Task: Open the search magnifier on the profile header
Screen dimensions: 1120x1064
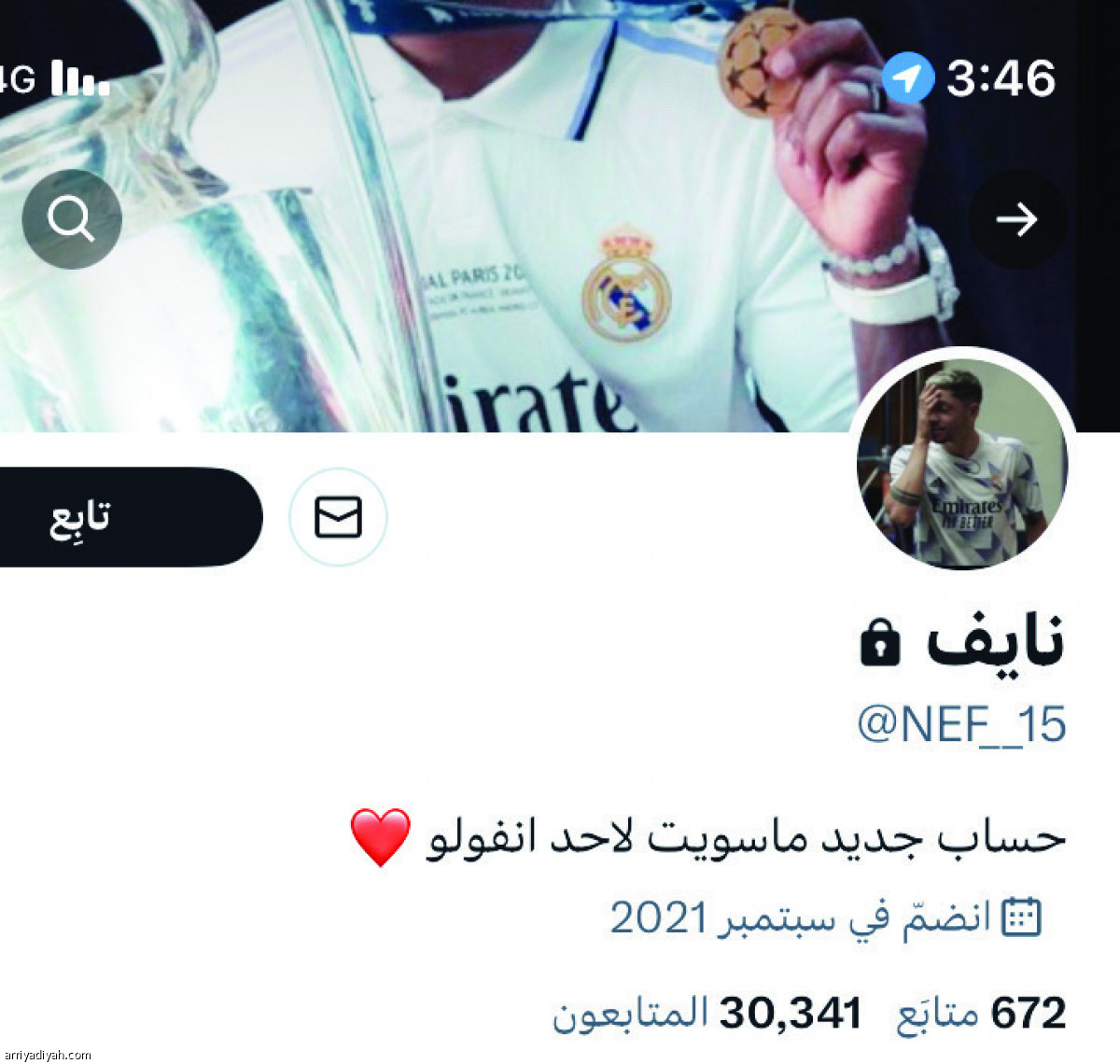Action: [72, 219]
